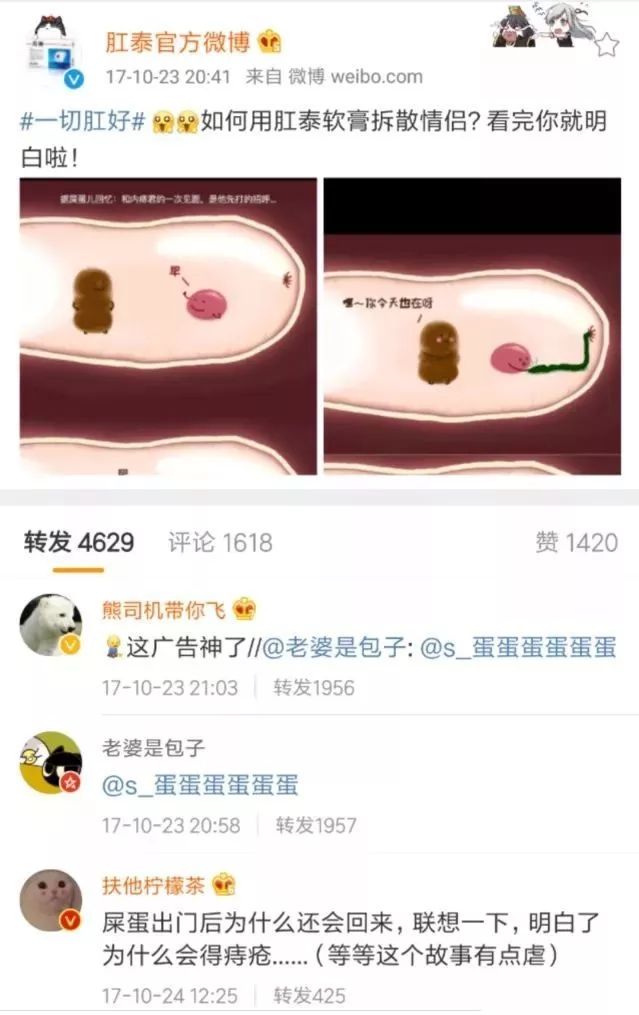Switch to the 转发 4629 tab

(79, 542)
